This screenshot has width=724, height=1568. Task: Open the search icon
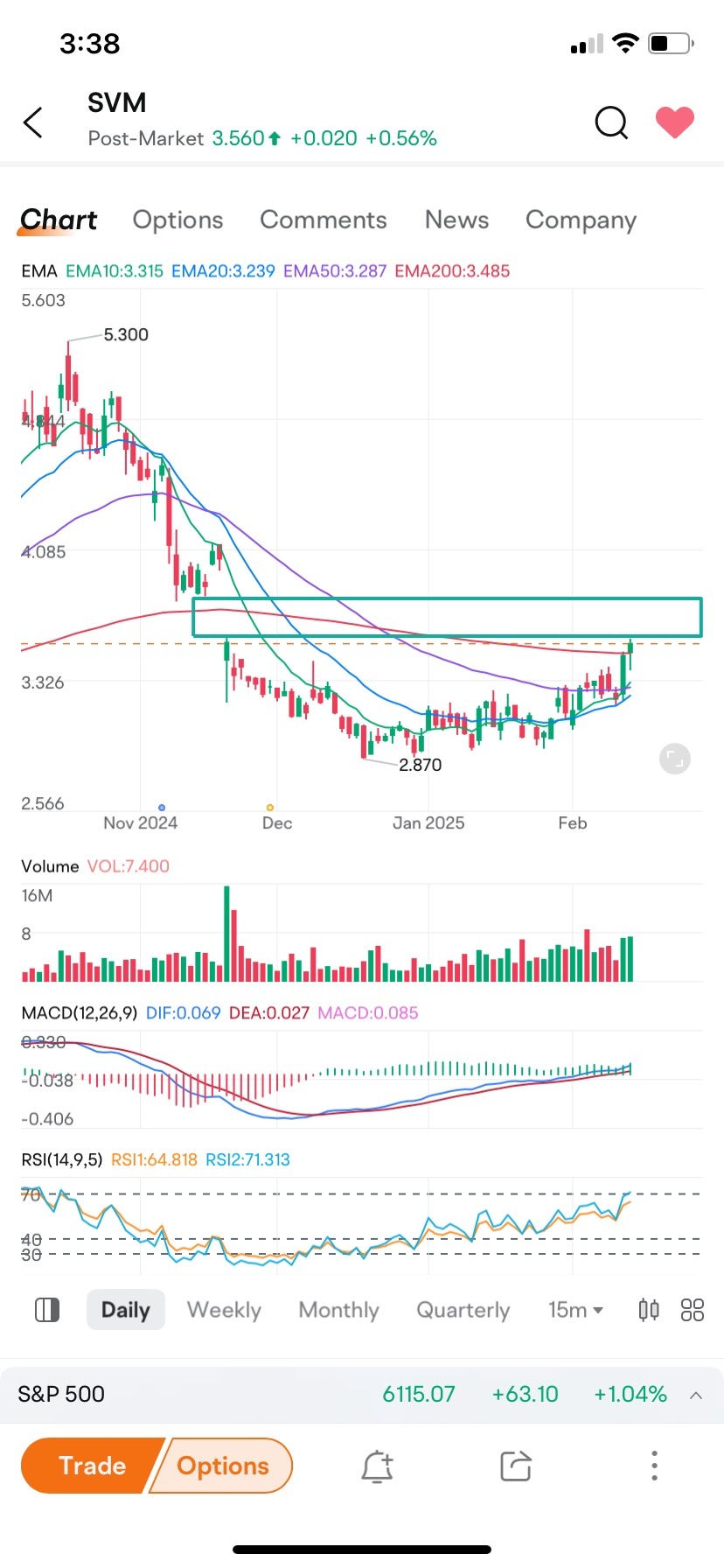point(611,123)
